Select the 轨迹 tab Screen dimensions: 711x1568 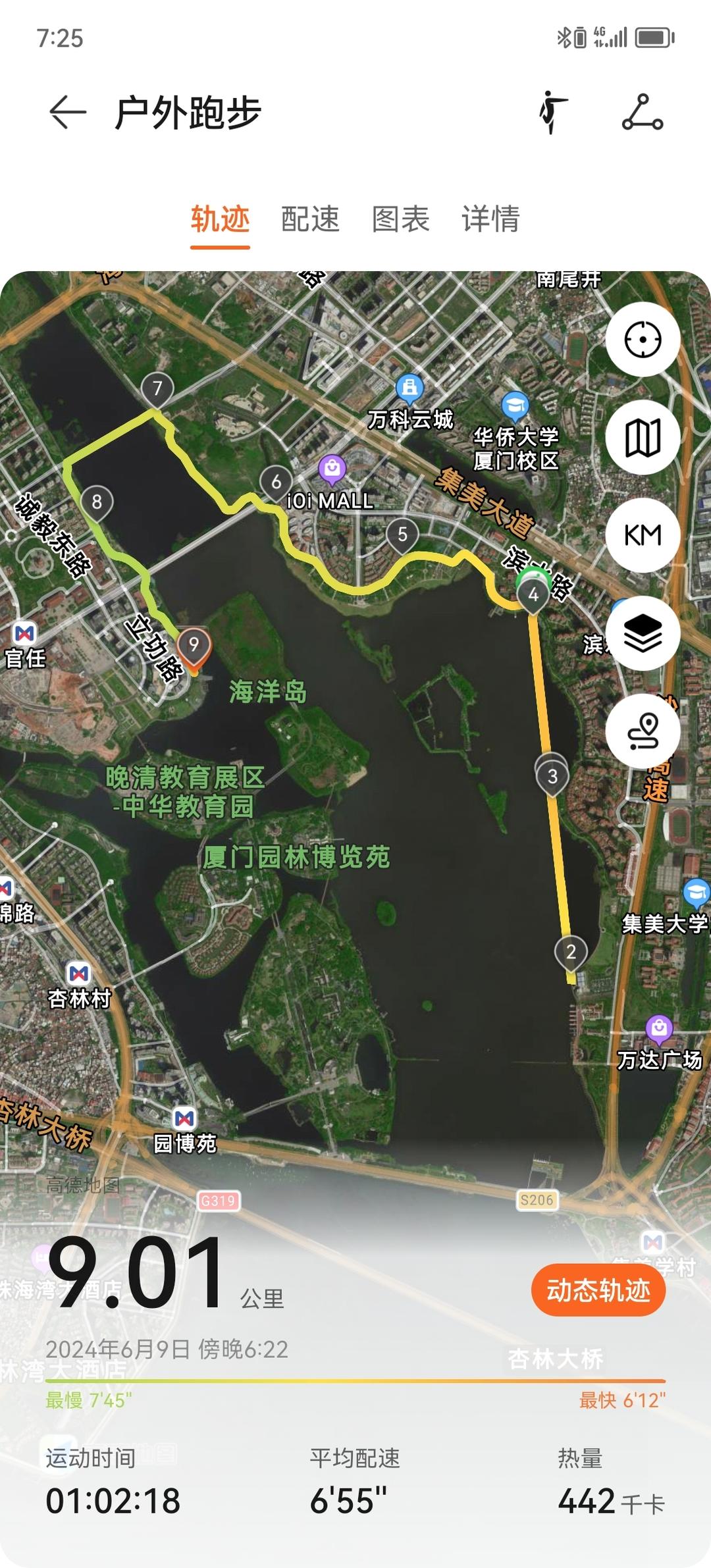pyautogui.click(x=220, y=219)
